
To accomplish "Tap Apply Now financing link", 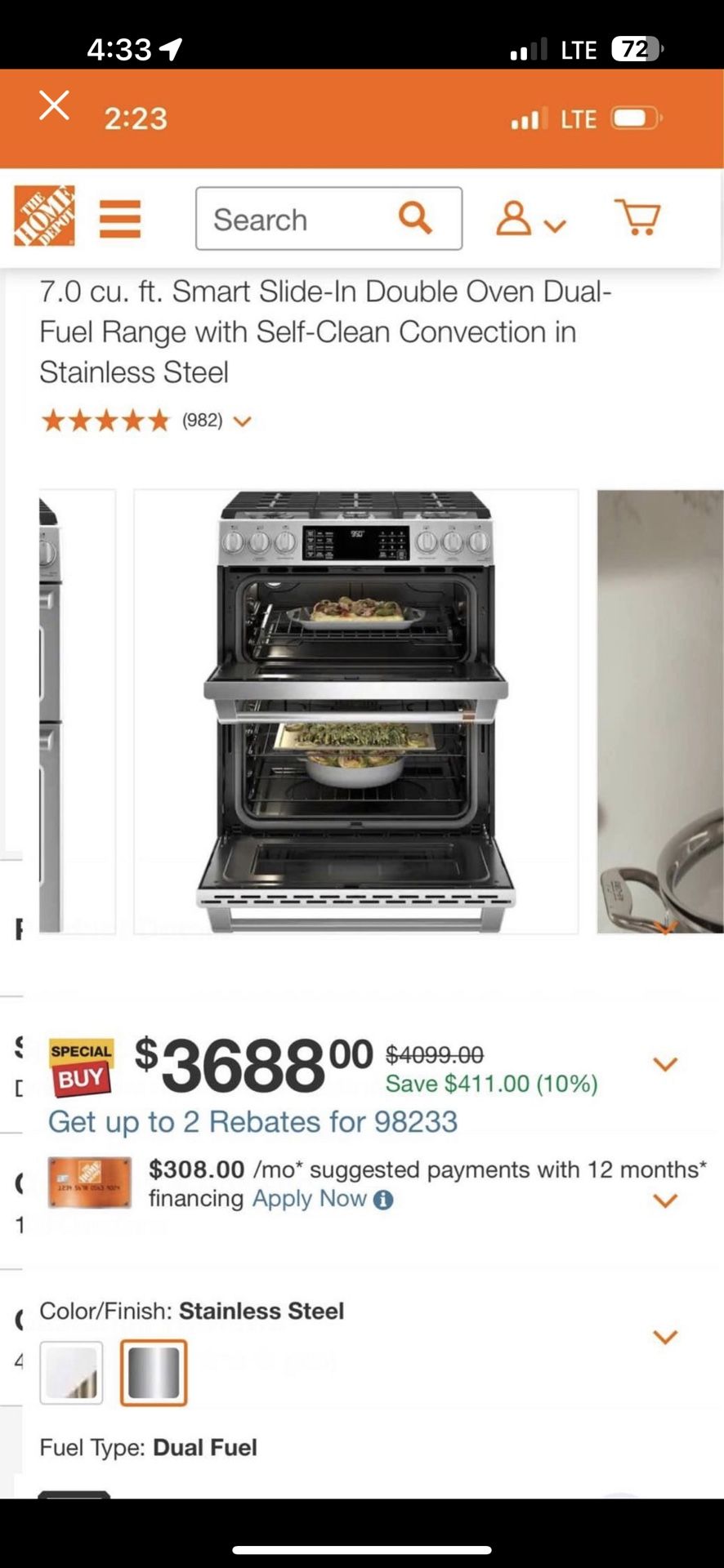I will (309, 1198).
